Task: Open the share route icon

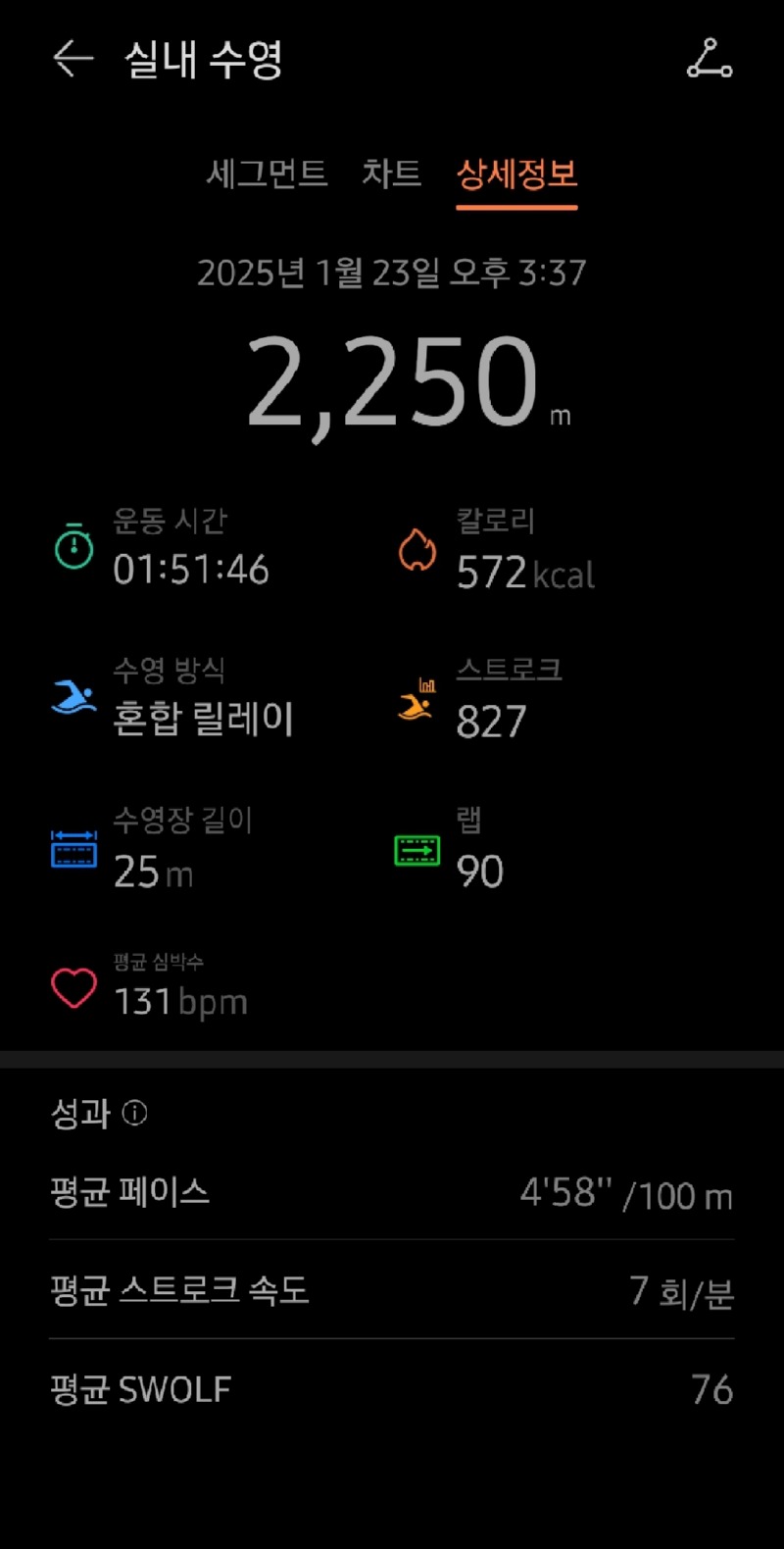Action: click(710, 59)
